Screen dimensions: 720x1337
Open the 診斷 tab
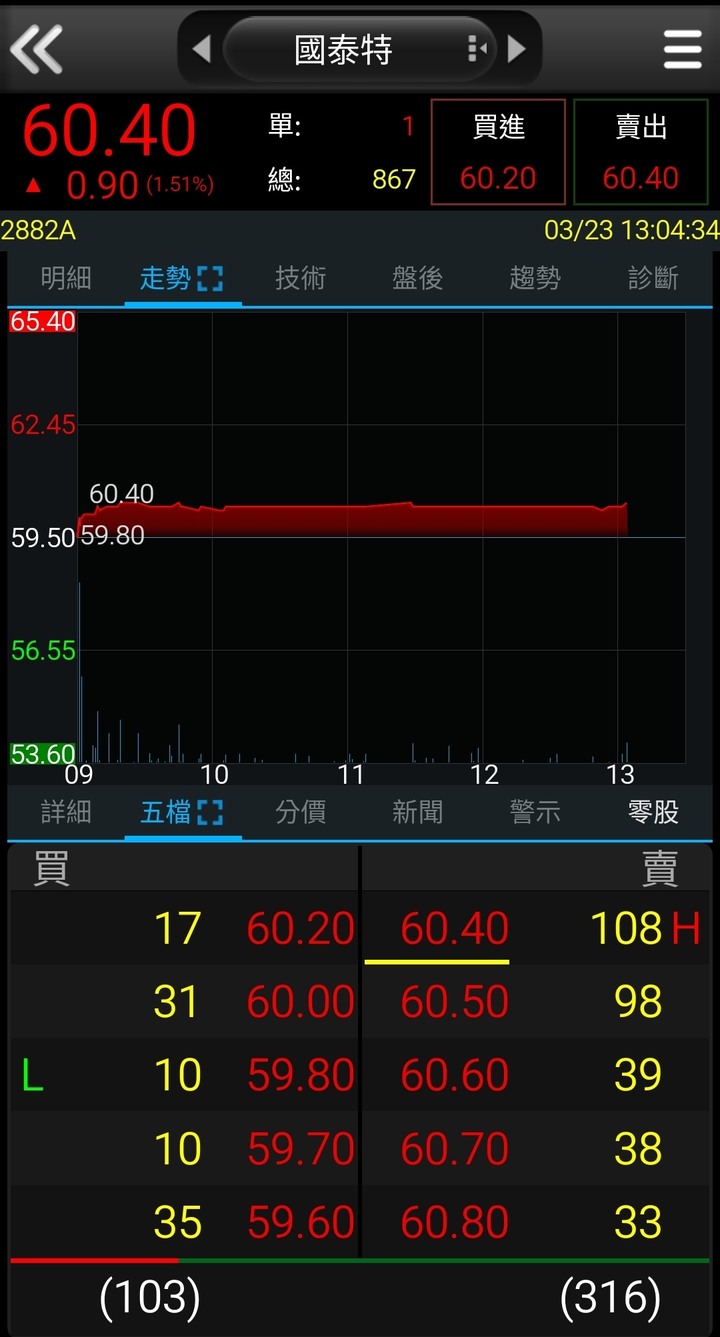[653, 278]
